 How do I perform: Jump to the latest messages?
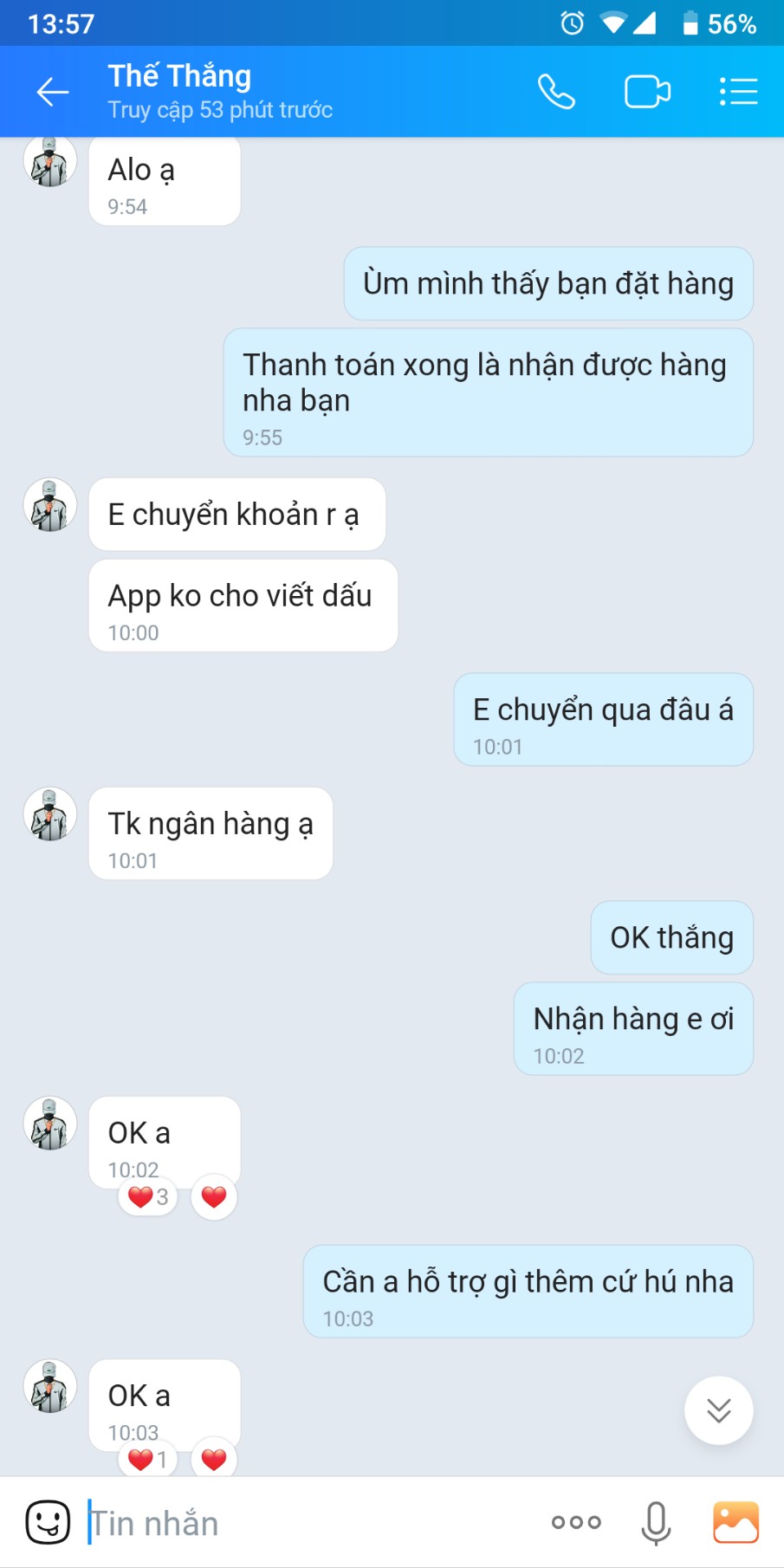pos(718,1410)
